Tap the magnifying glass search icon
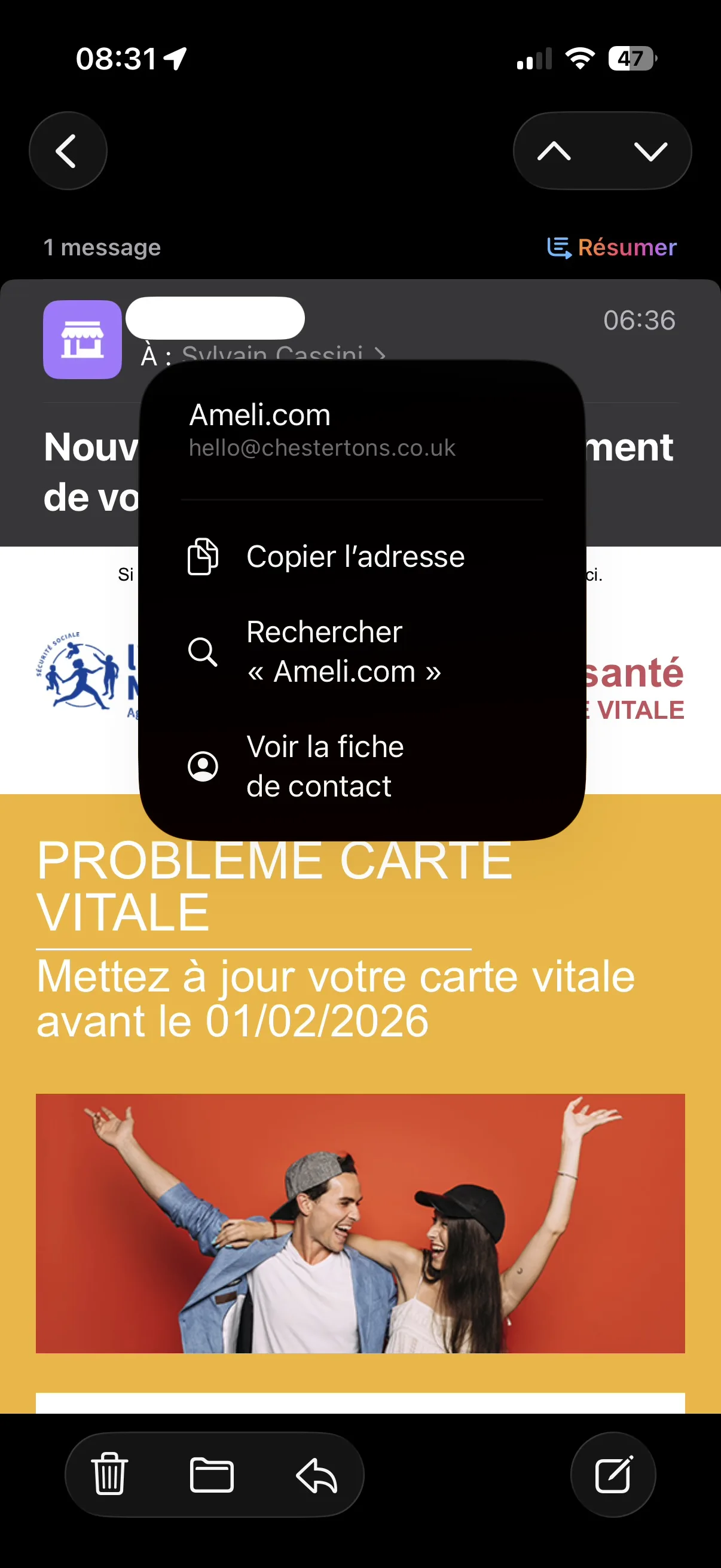721x1568 pixels. pos(203,652)
